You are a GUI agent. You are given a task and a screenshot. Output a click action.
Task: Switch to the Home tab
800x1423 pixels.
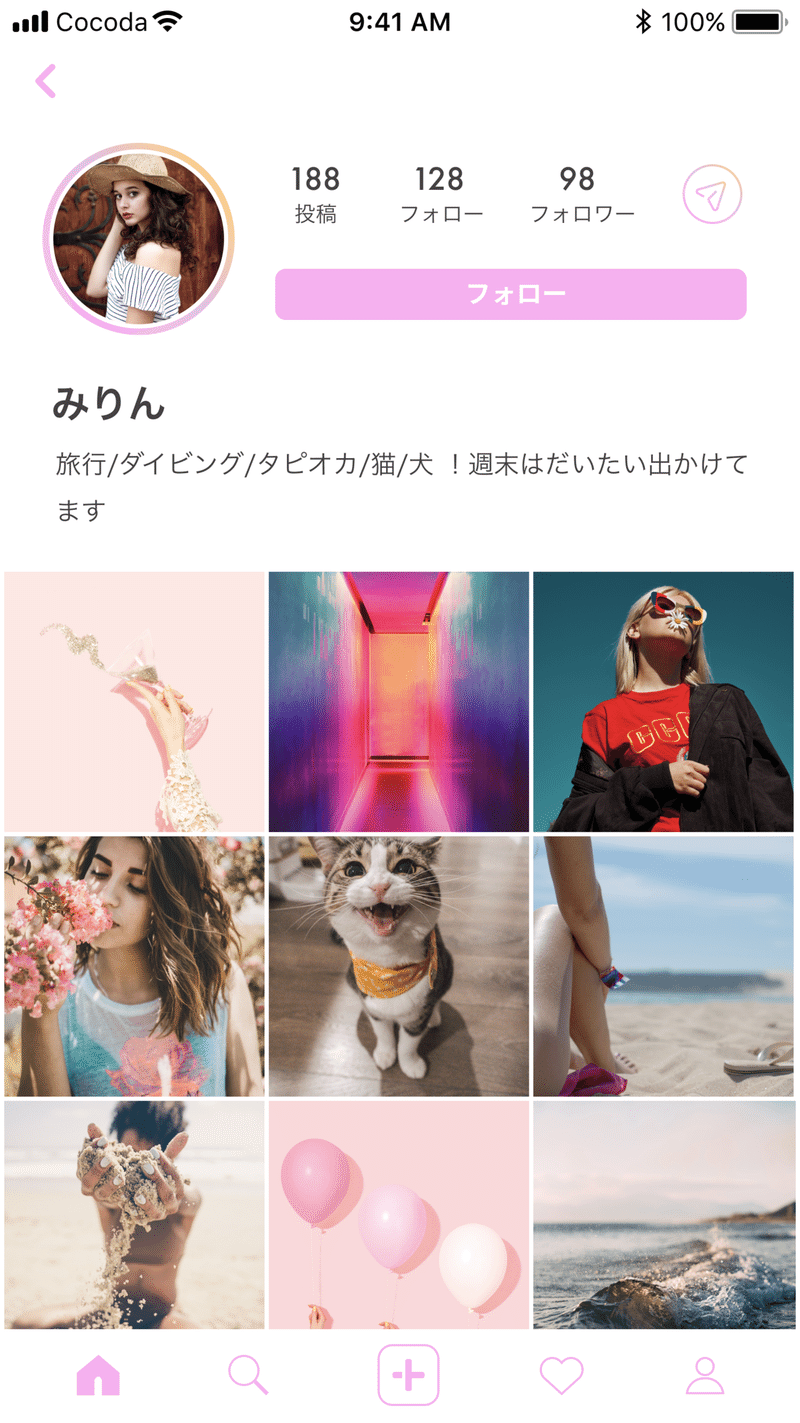(x=98, y=1375)
